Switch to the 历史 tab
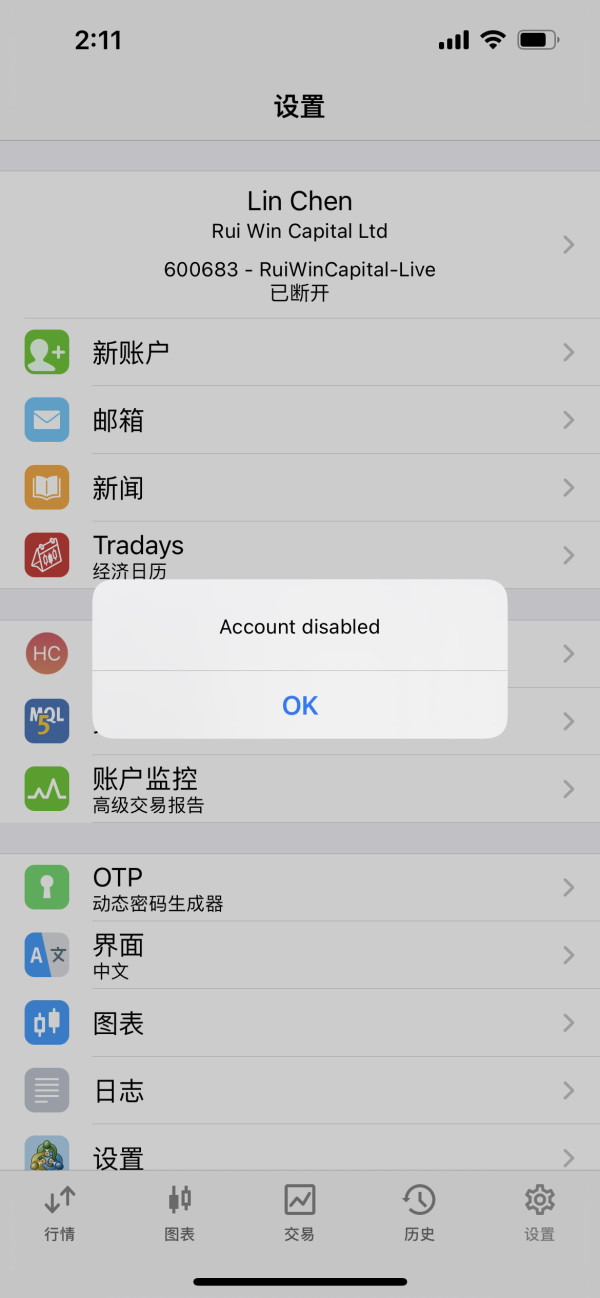This screenshot has height=1298, width=600. (x=420, y=1212)
